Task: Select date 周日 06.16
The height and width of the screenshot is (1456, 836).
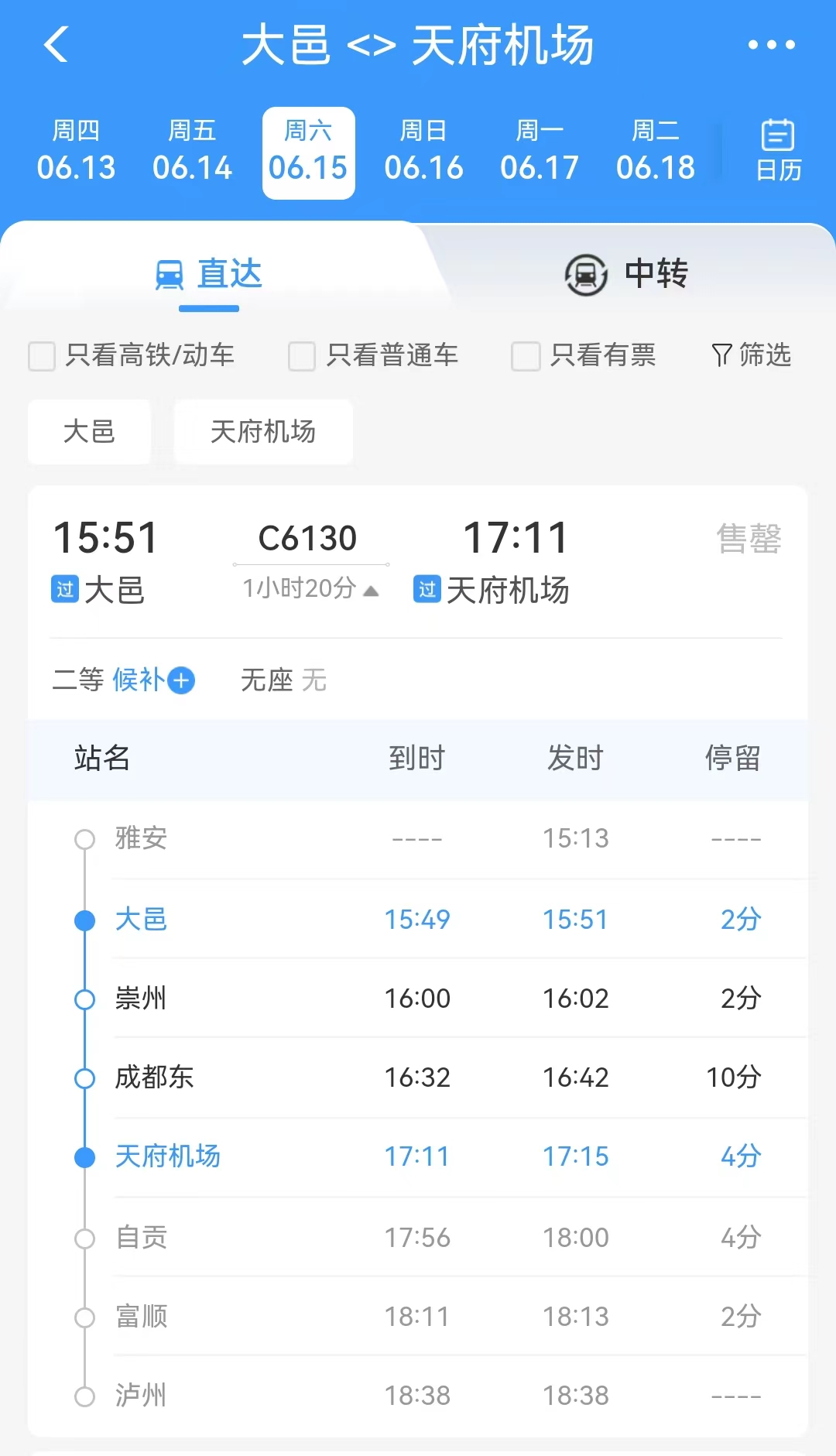Action: click(423, 152)
